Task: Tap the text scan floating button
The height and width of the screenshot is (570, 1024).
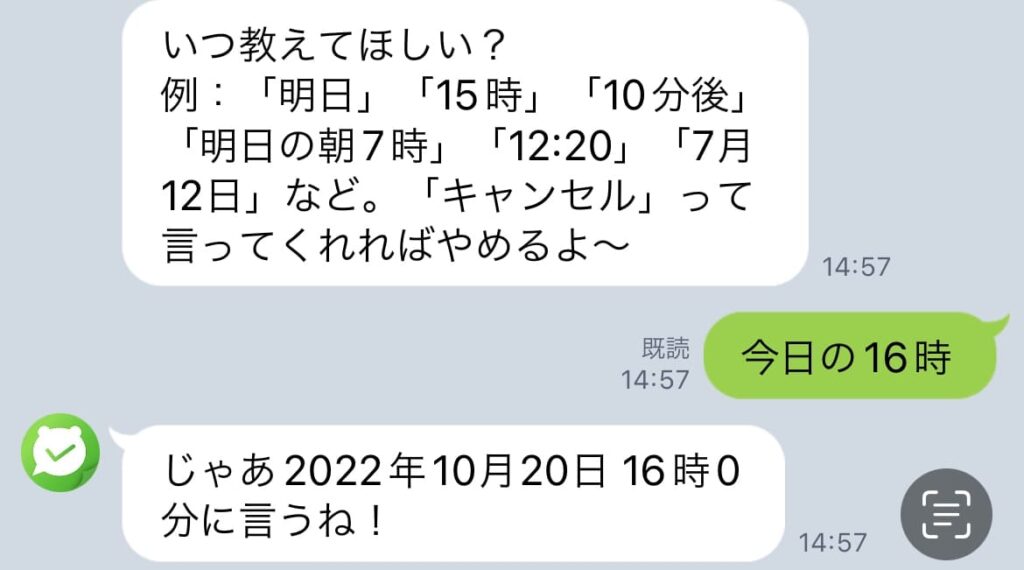Action: click(x=945, y=514)
